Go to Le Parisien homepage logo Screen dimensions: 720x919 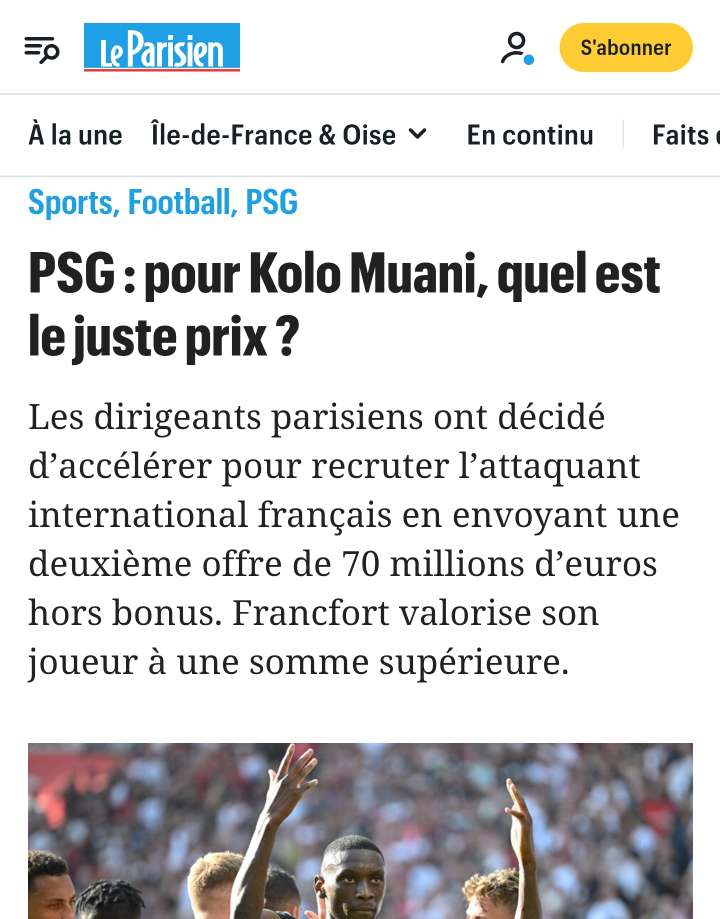tap(162, 48)
